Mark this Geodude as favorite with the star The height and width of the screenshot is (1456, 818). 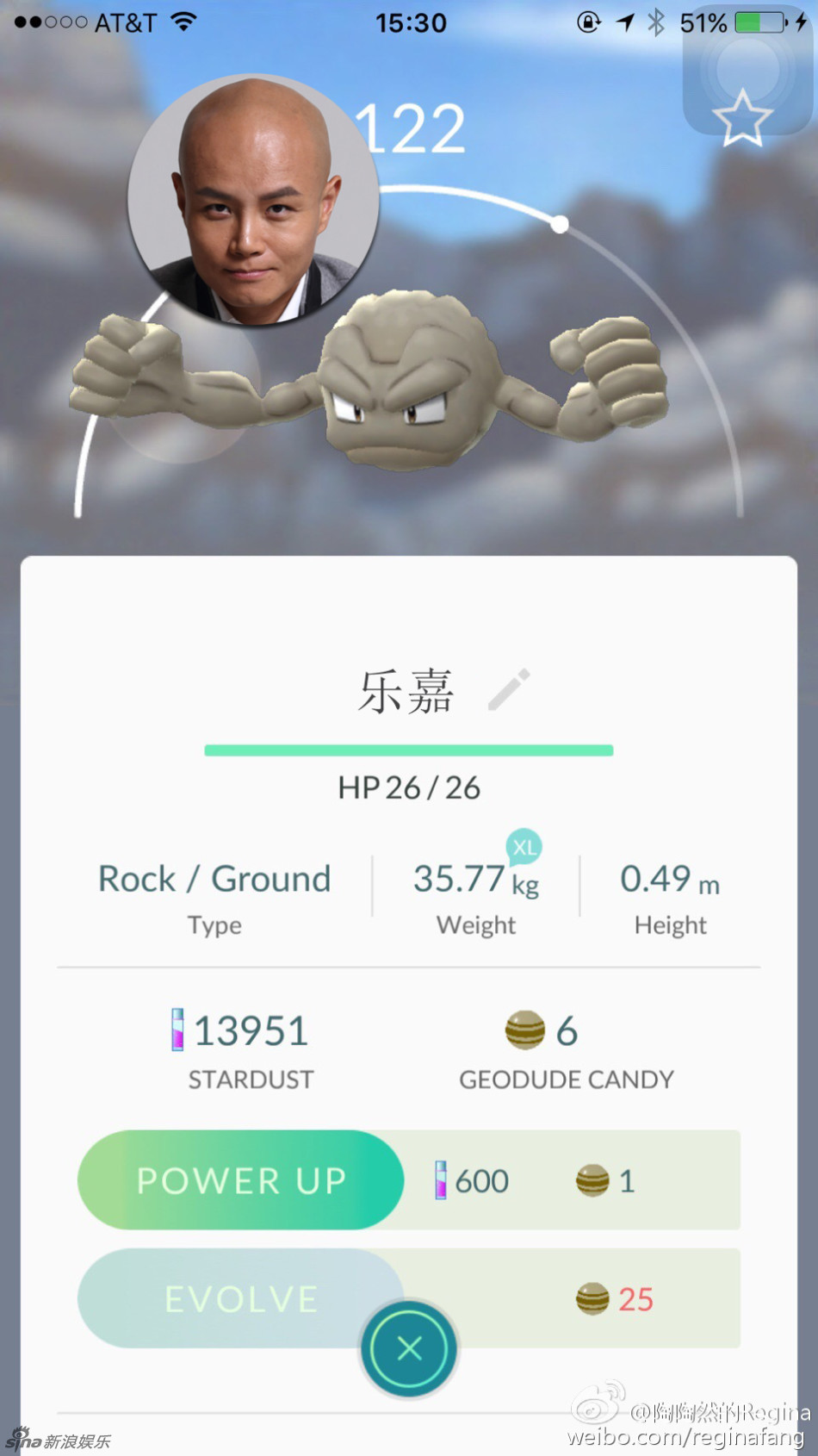741,118
